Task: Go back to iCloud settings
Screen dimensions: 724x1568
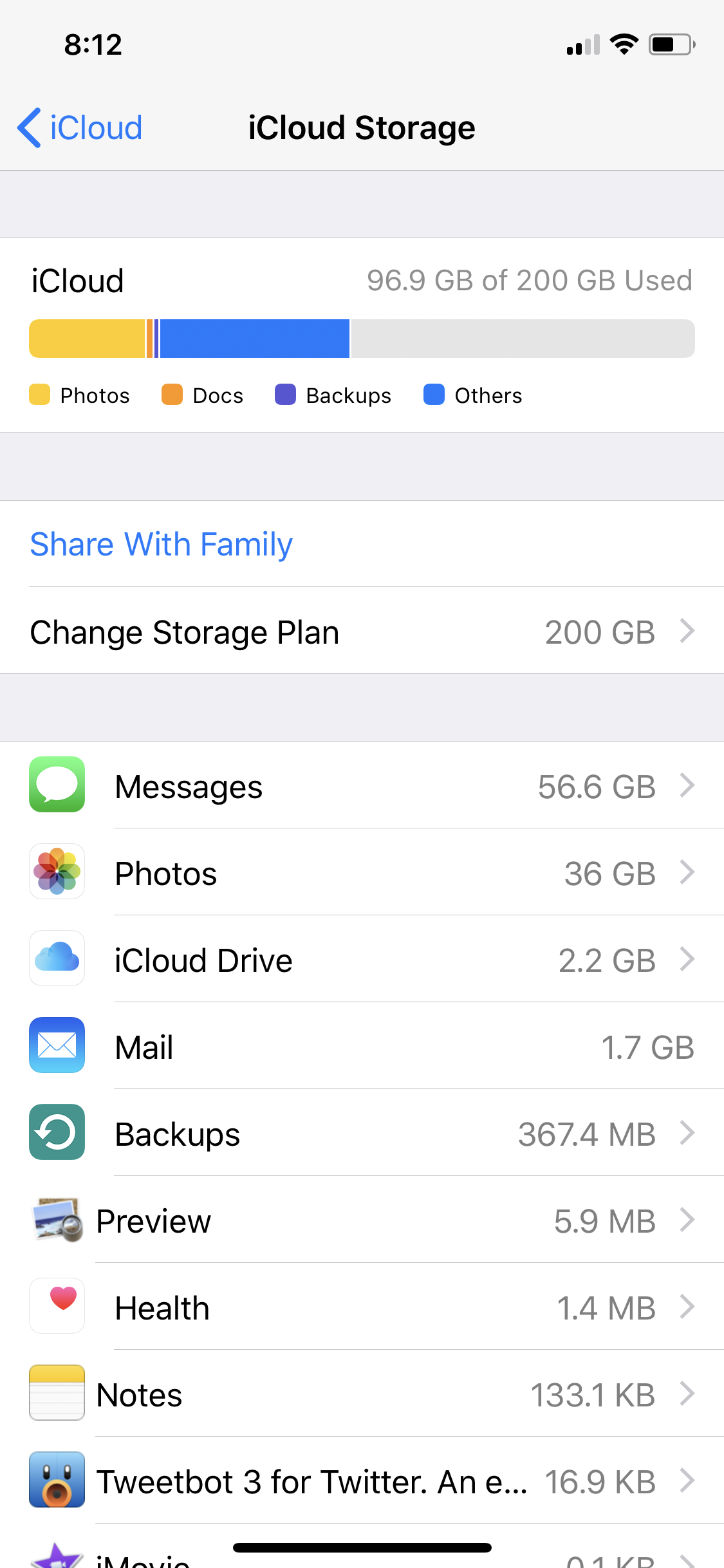Action: tap(80, 127)
